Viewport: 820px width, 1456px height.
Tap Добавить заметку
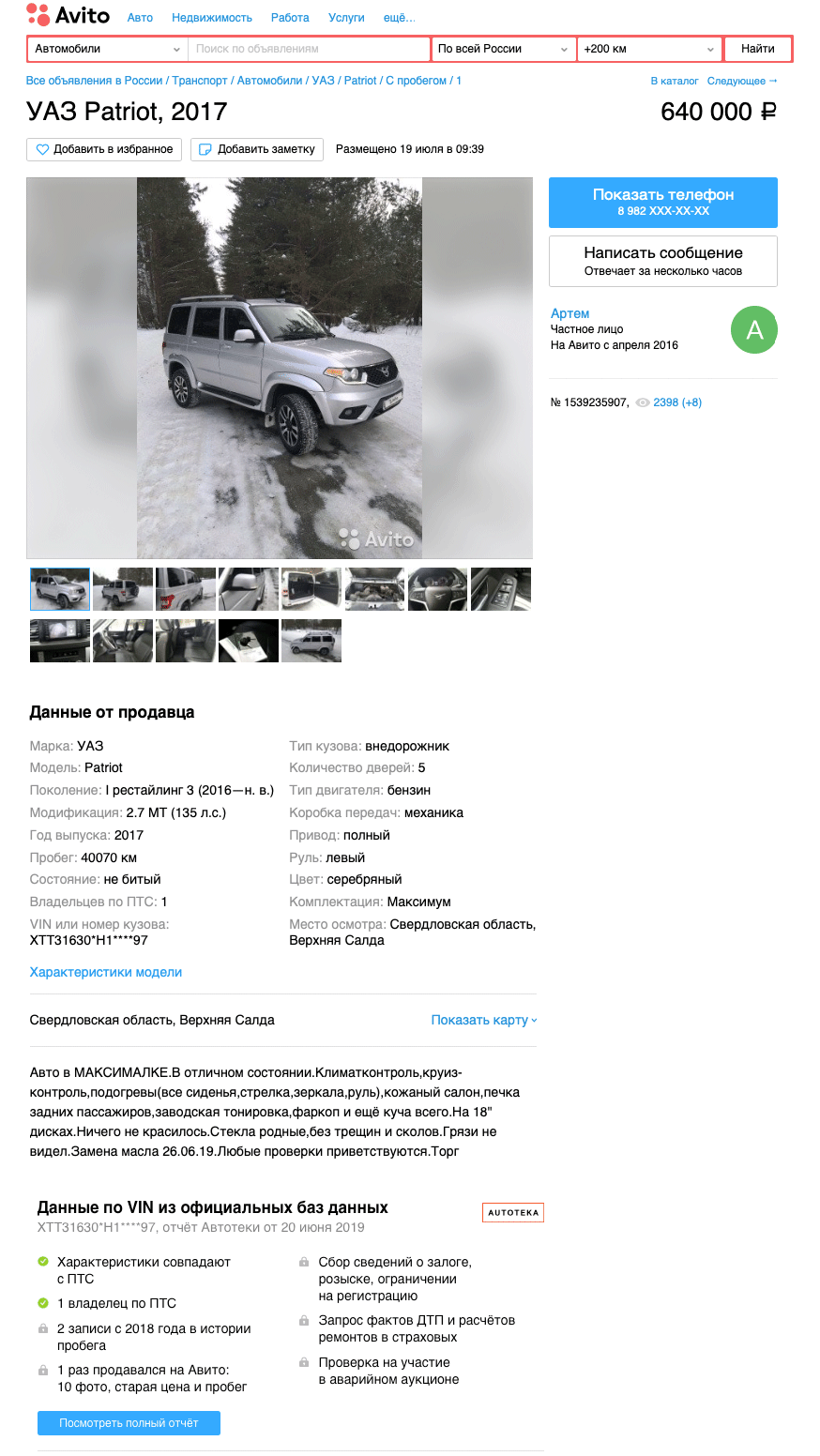[257, 149]
